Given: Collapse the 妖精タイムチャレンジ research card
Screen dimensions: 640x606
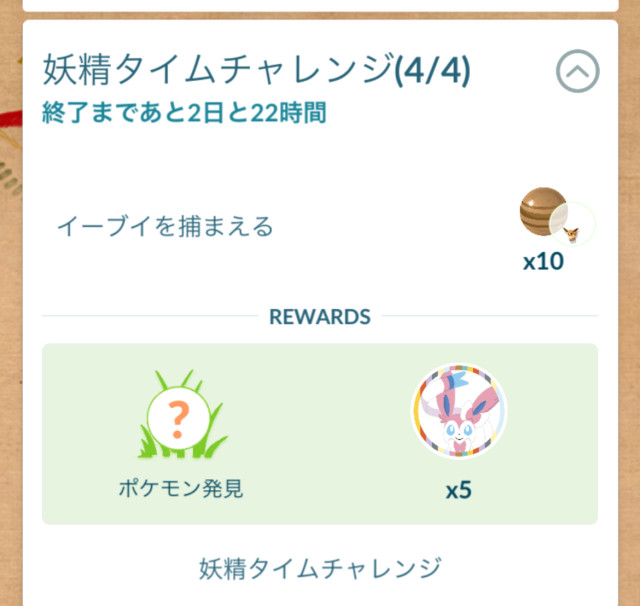Looking at the screenshot, I should tap(577, 71).
